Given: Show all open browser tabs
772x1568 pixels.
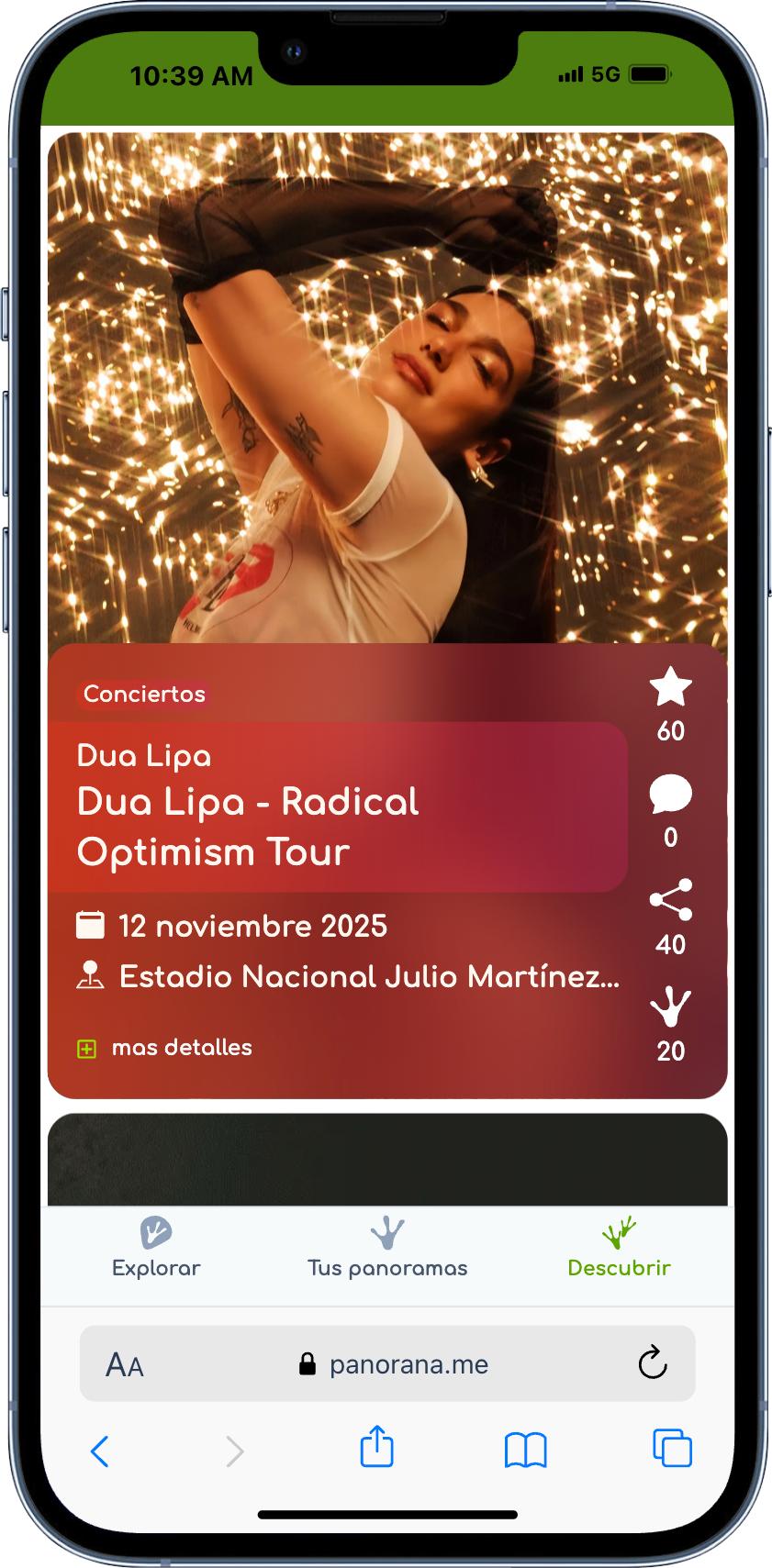Looking at the screenshot, I should coord(672,1449).
